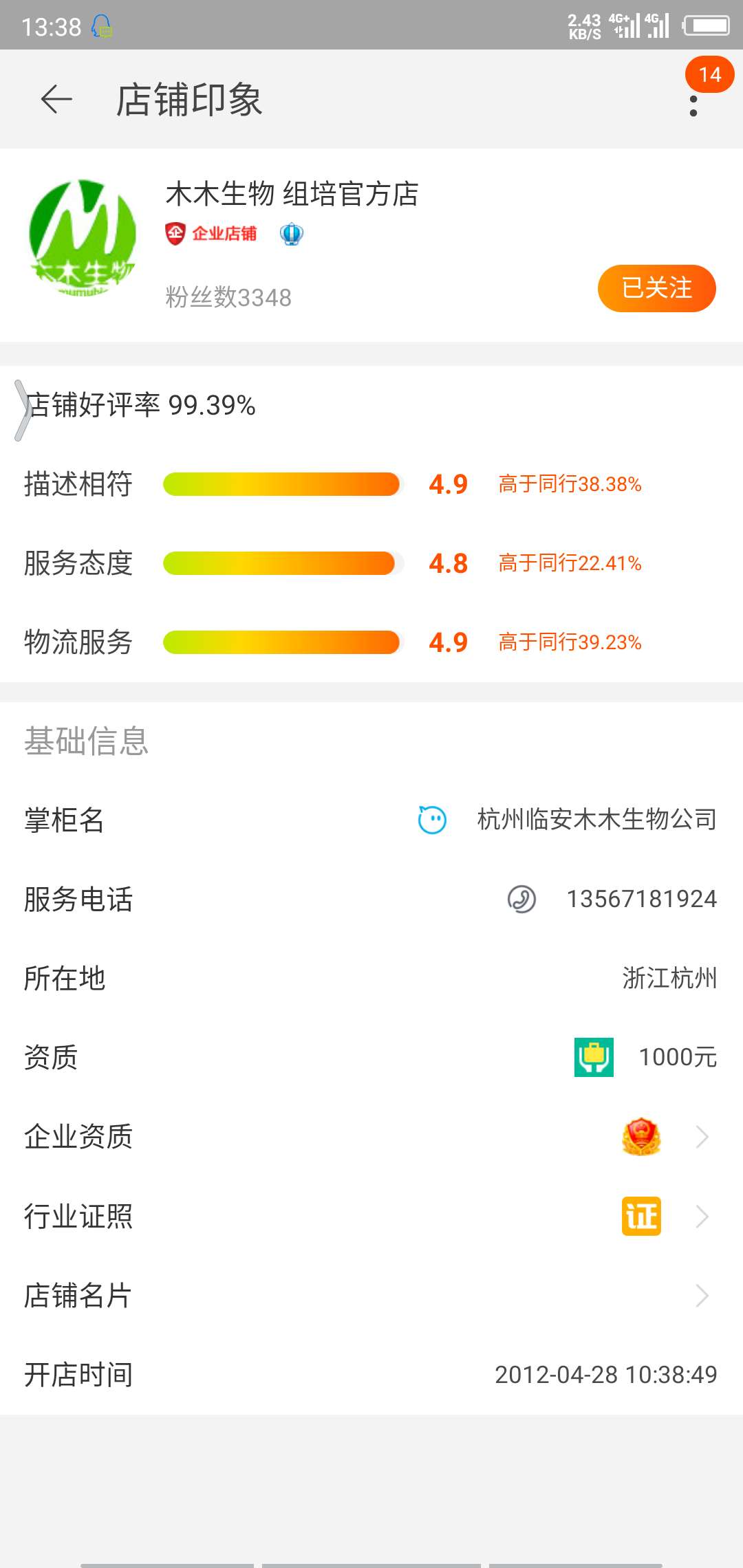Go back from 店铺印象 page
743x1568 pixels.
[x=56, y=100]
